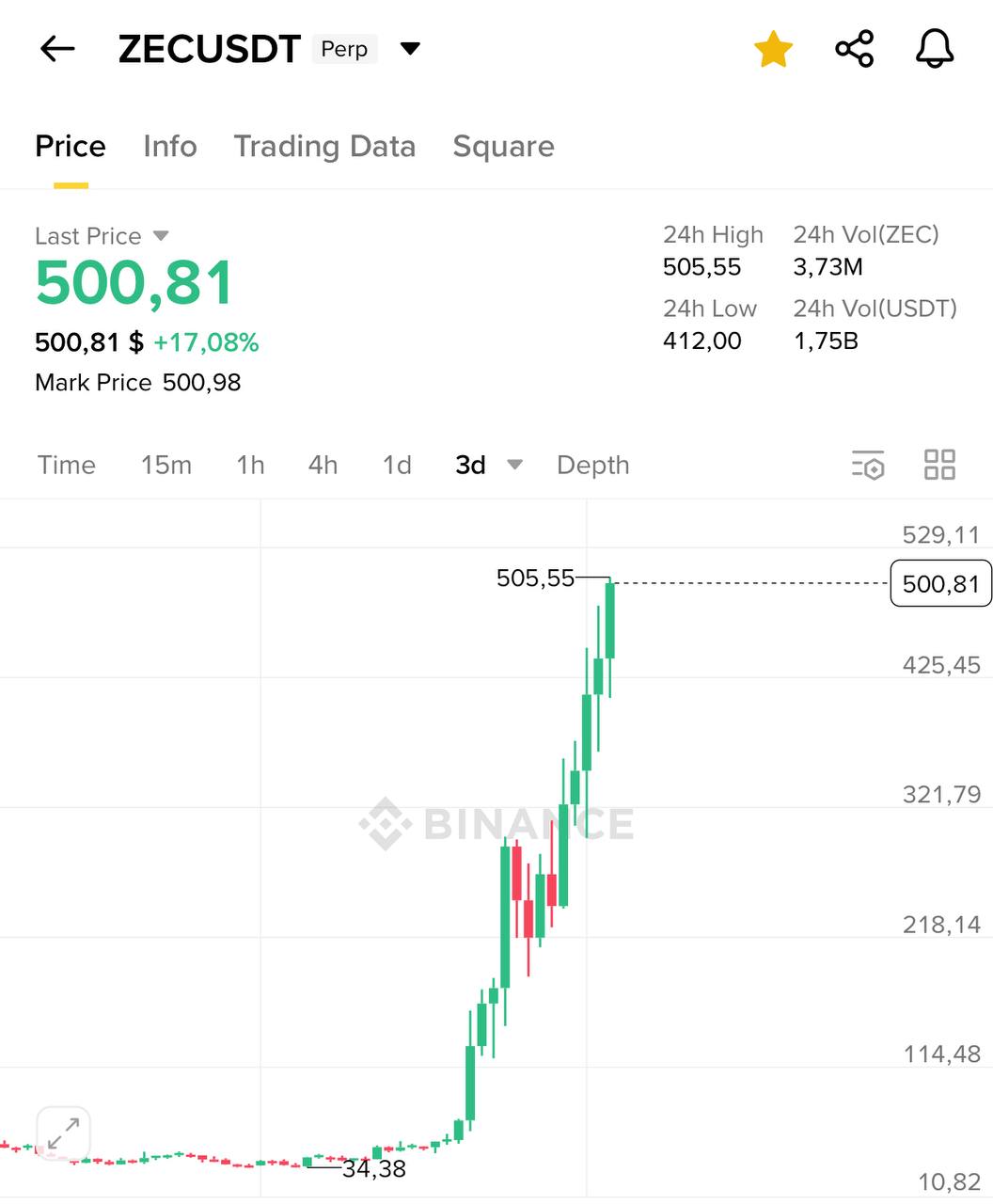
Task: Open the ZECUSDT pair selector dropdown
Action: click(x=410, y=49)
